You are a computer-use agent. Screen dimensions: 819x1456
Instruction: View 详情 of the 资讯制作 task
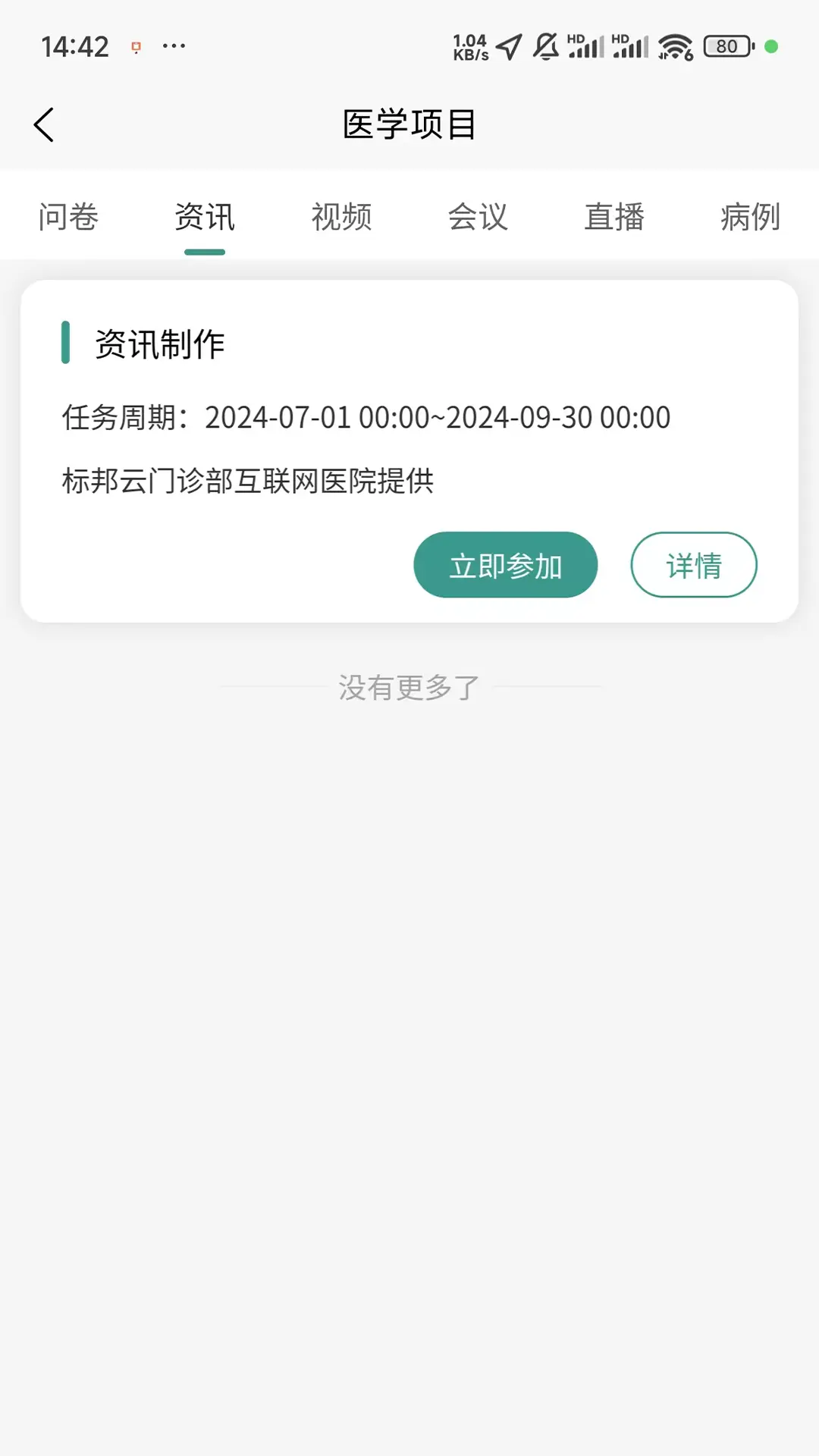coord(693,565)
